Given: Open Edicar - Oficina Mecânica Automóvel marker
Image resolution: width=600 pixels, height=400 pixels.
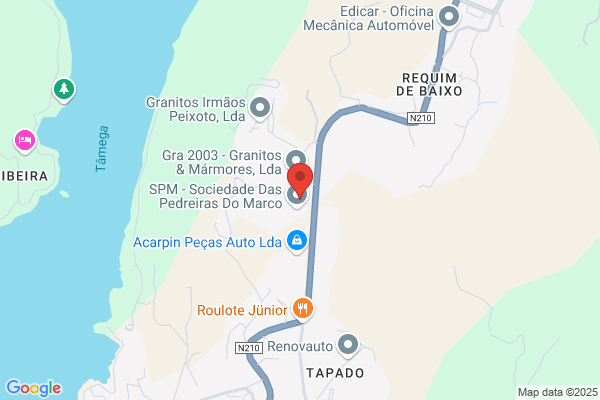Looking at the screenshot, I should pyautogui.click(x=449, y=18).
